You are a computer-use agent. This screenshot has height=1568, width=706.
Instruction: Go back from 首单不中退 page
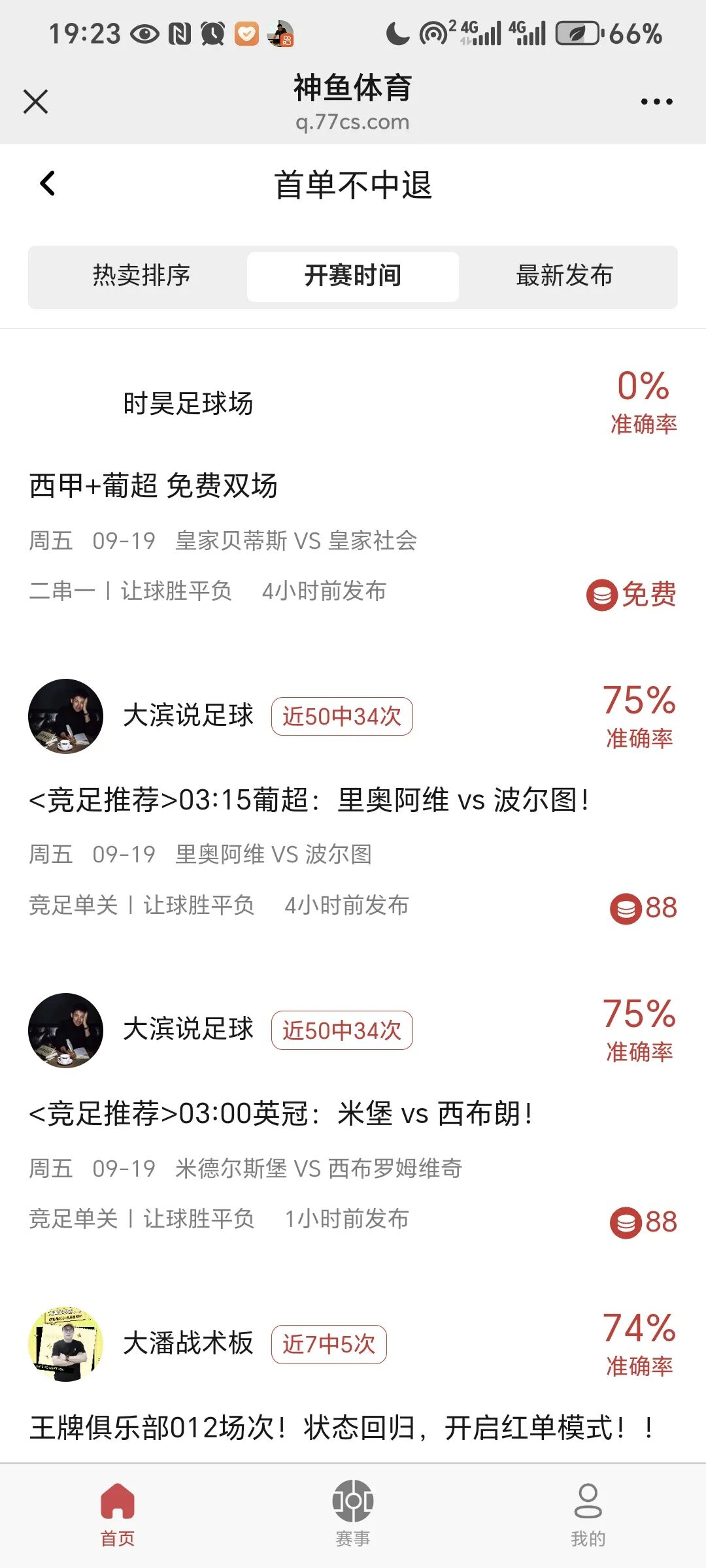(48, 184)
